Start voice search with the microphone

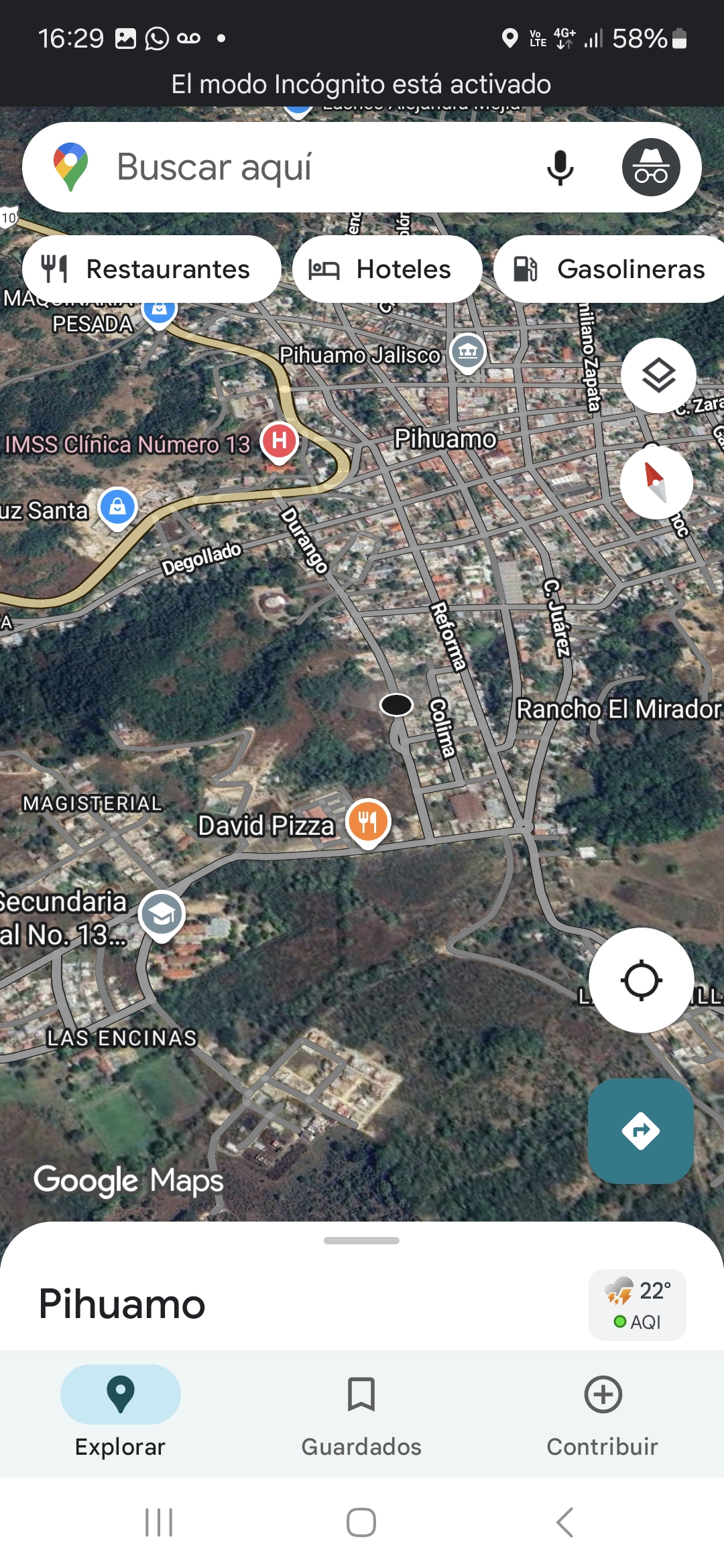560,167
